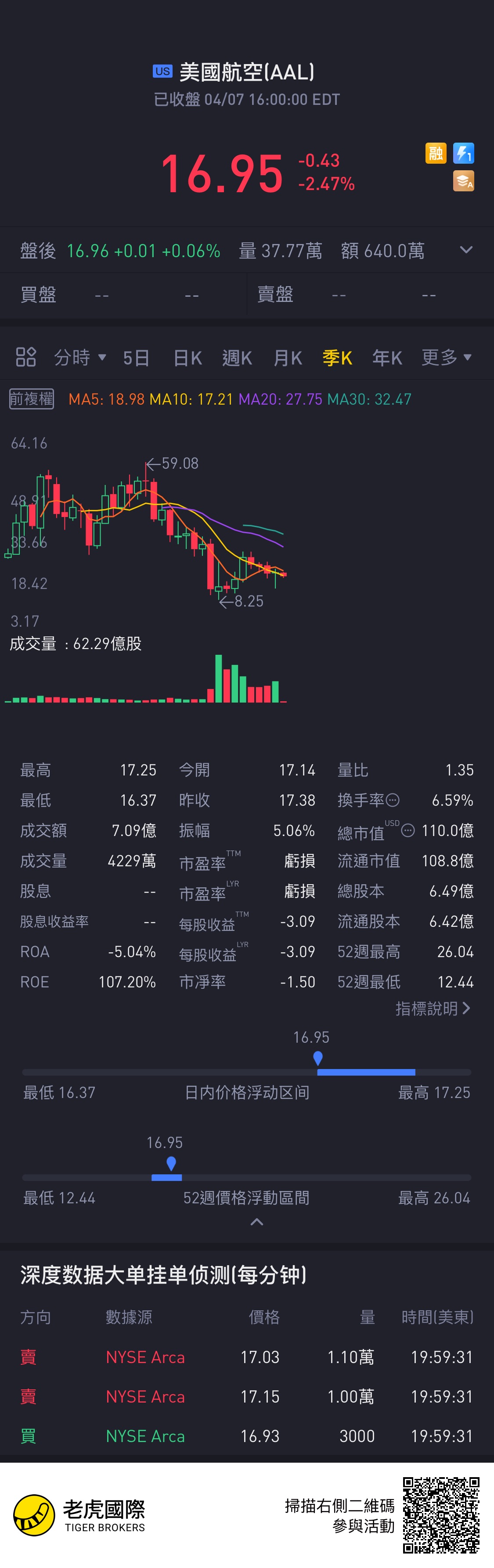This screenshot has height=1568, width=494.
Task: Tap the info icon beside 換手率
Action: [393, 800]
